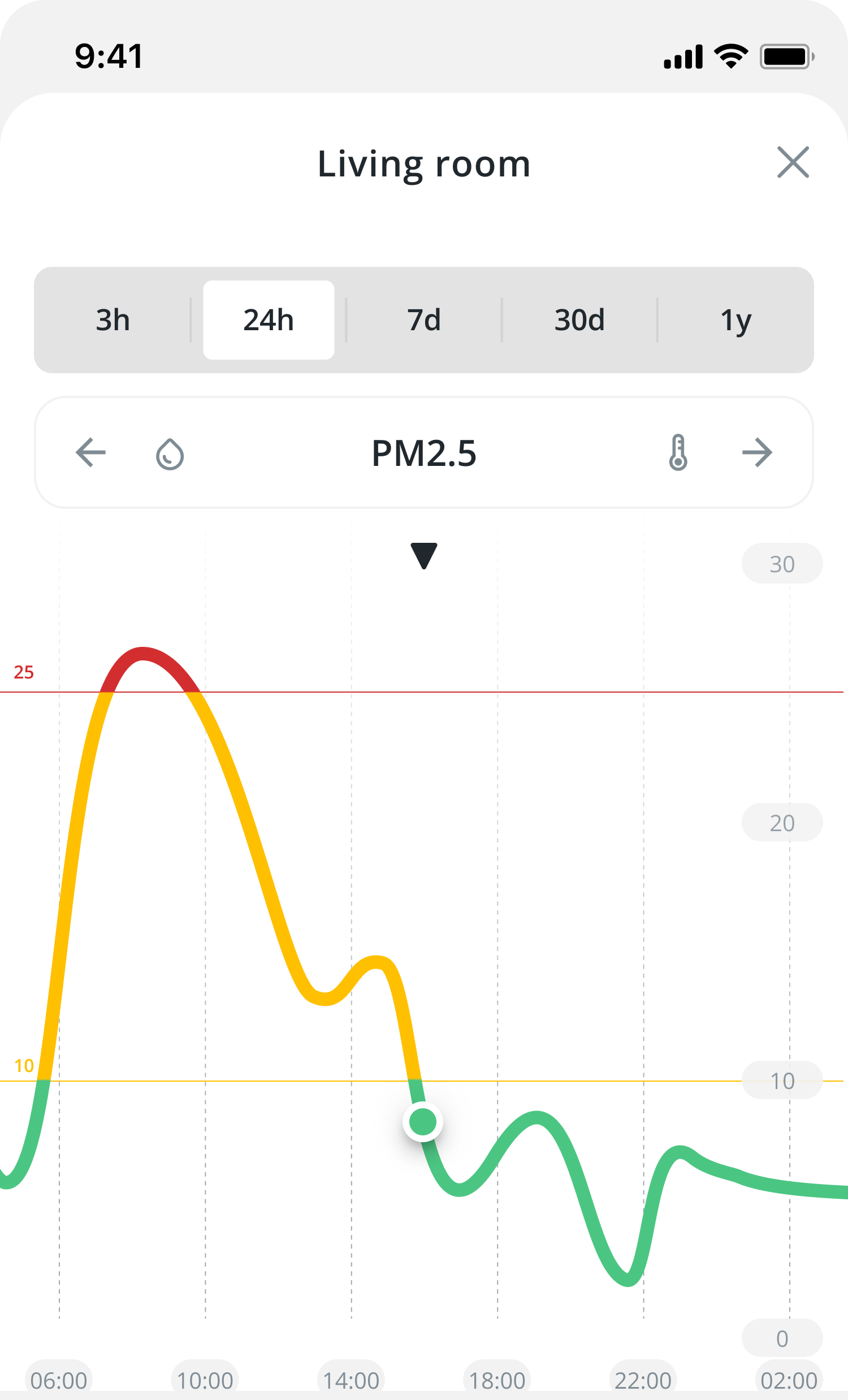Go to previous metric with left arrow
Viewport: 848px width, 1400px height.
[x=91, y=453]
